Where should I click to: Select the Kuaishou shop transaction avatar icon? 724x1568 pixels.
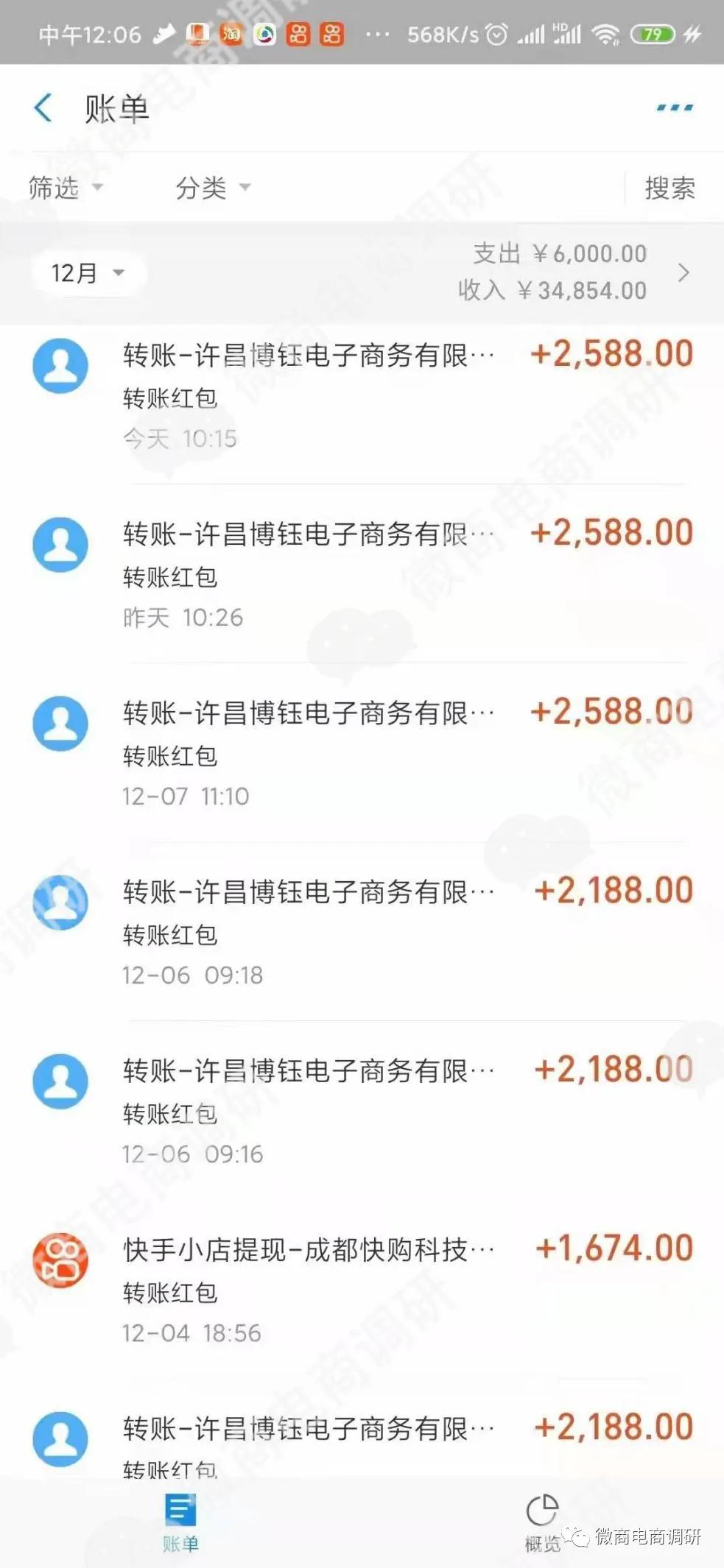pyautogui.click(x=61, y=1260)
